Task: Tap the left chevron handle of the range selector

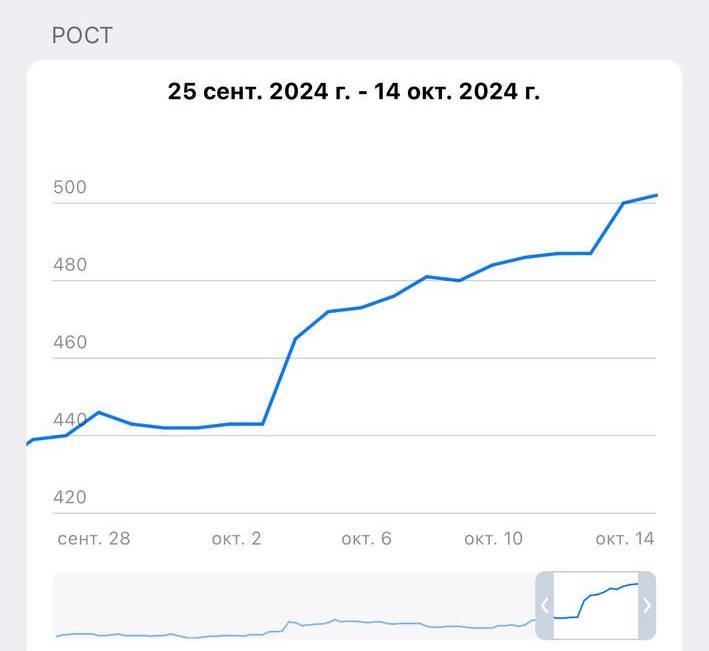Action: [x=545, y=605]
